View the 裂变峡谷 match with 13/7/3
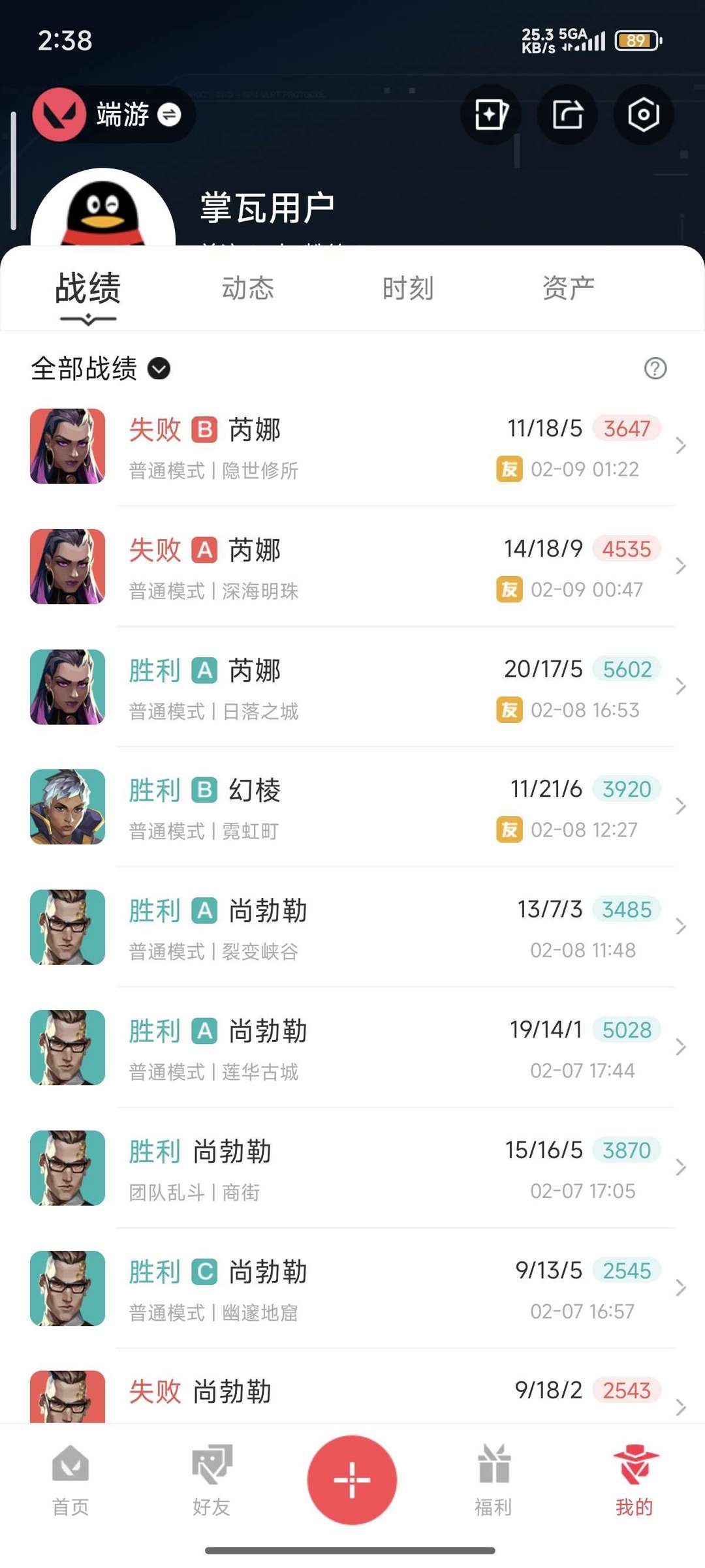Screen dimensions: 705x1568 (352, 928)
